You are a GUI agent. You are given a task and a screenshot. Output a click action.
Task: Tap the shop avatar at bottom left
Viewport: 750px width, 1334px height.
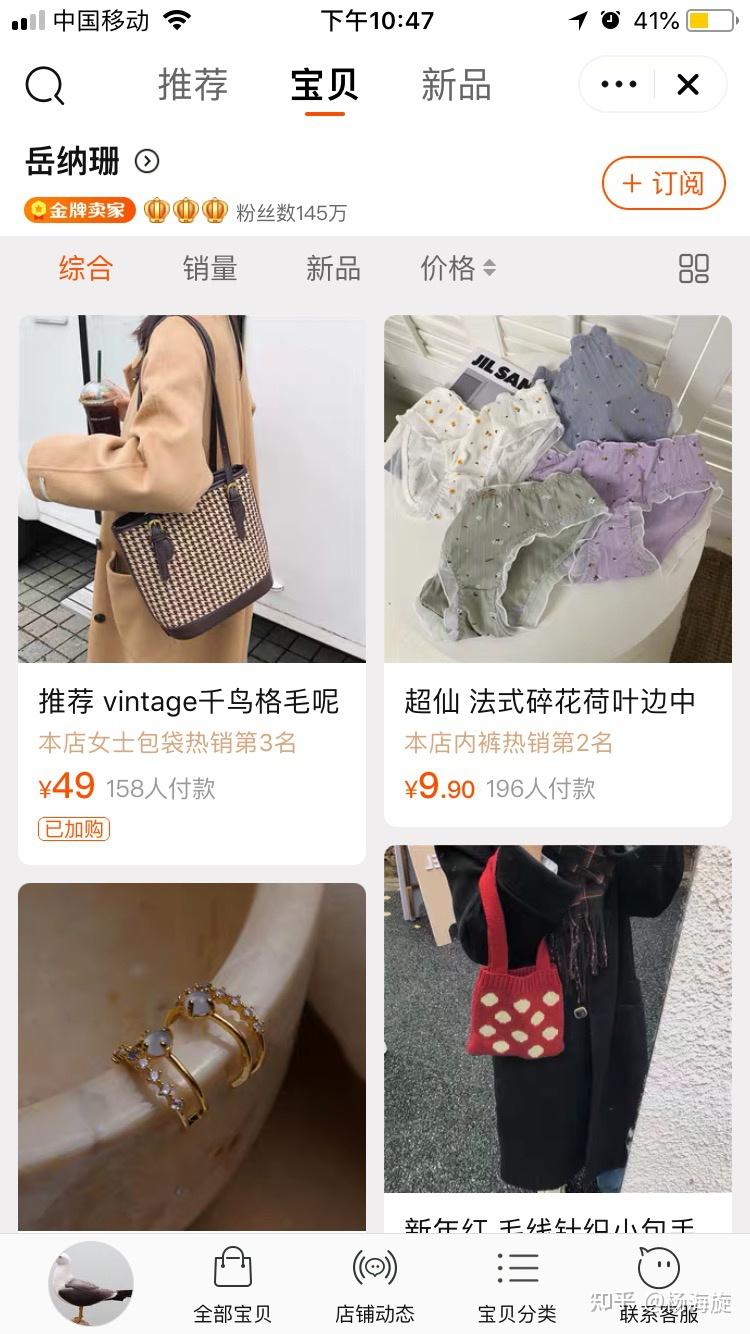point(91,1281)
